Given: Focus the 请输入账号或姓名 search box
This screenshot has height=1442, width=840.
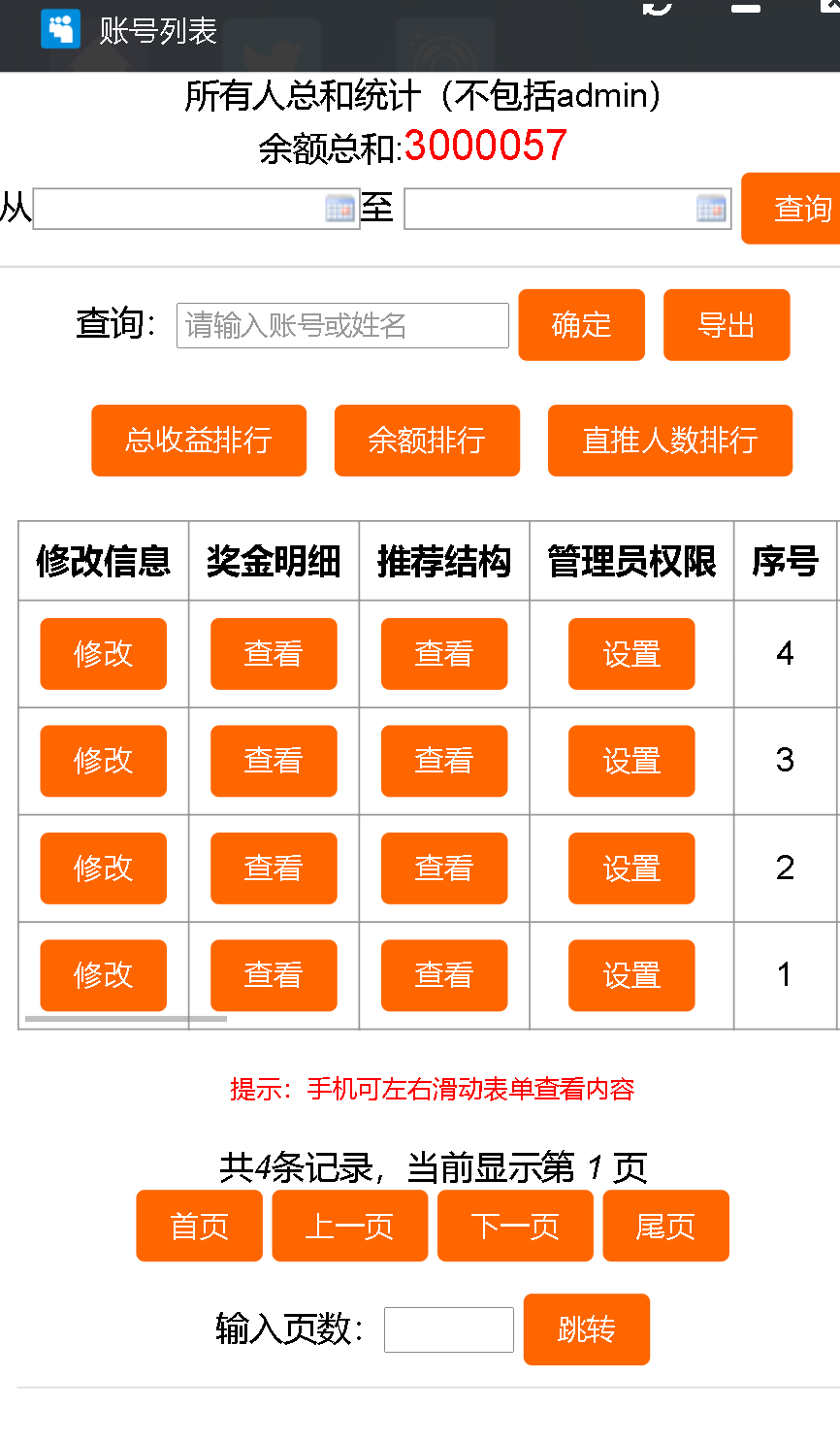Looking at the screenshot, I should [x=342, y=325].
